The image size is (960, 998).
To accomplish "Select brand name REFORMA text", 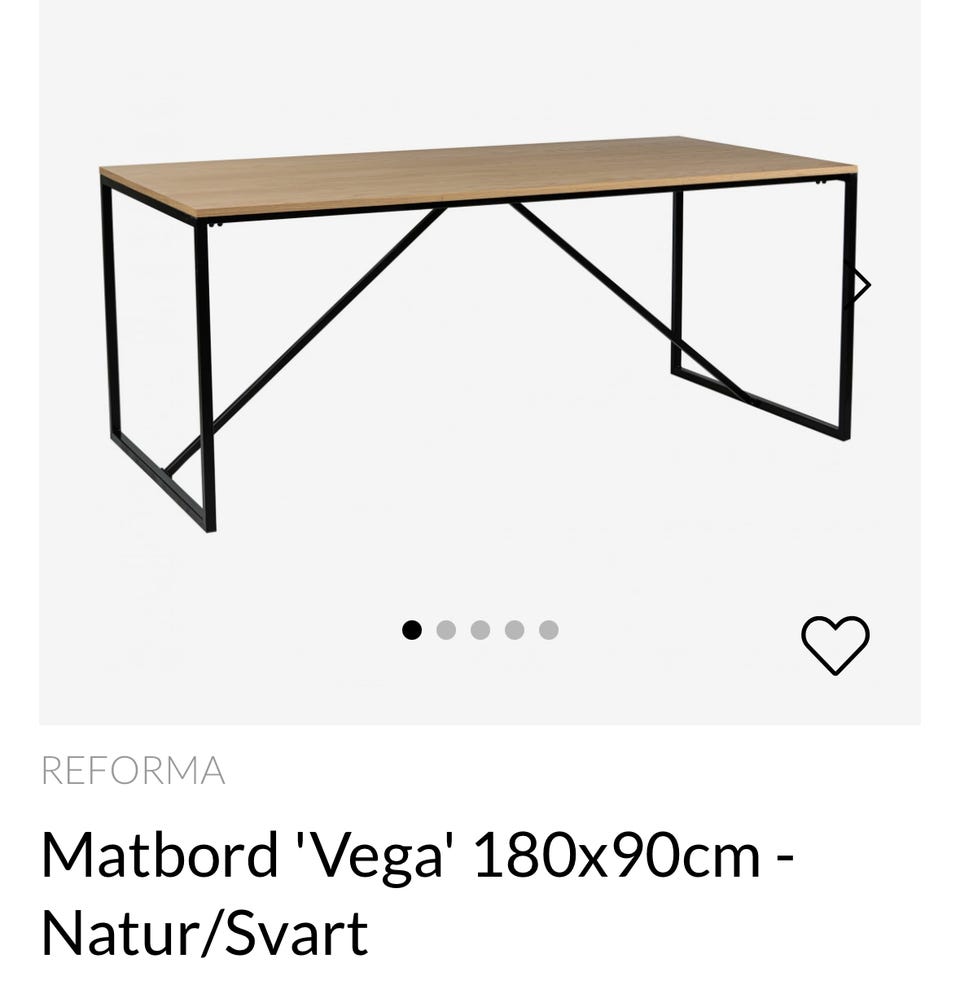I will point(133,770).
